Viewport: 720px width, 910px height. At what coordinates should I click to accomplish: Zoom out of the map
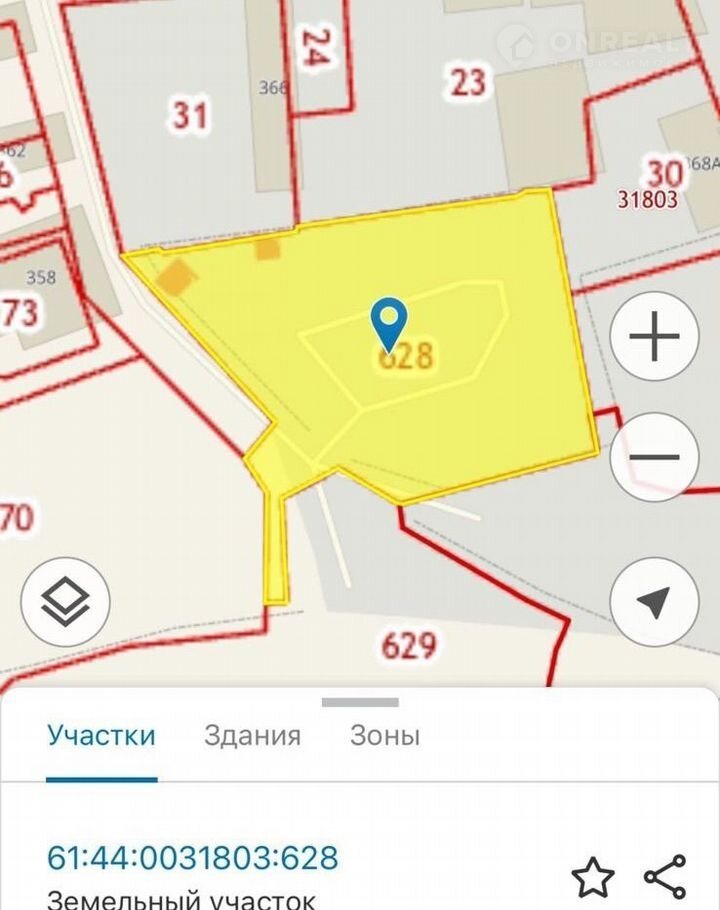point(654,457)
